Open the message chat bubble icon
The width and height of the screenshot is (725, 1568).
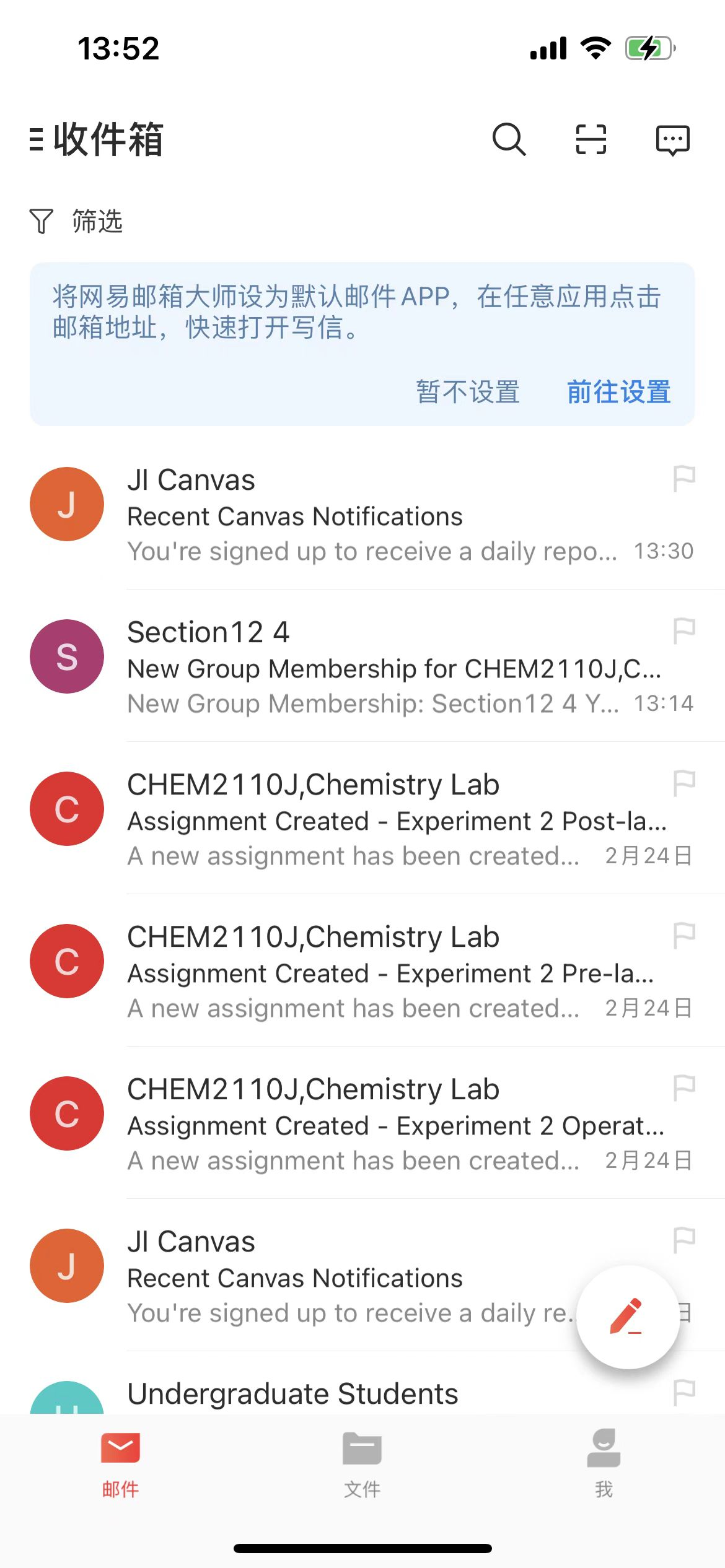[x=672, y=141]
